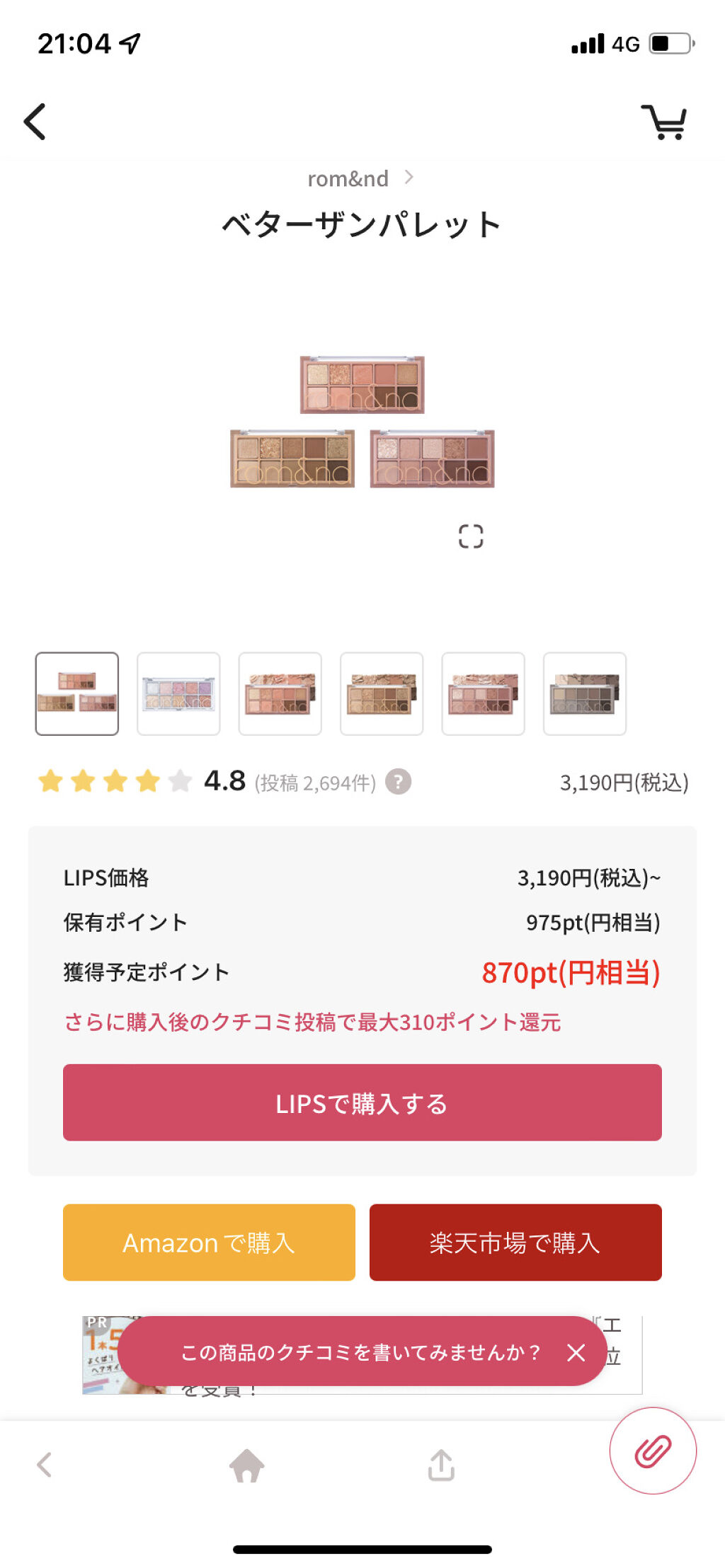Dismiss the review prompt banner
The width and height of the screenshot is (725, 1568).
[576, 1352]
